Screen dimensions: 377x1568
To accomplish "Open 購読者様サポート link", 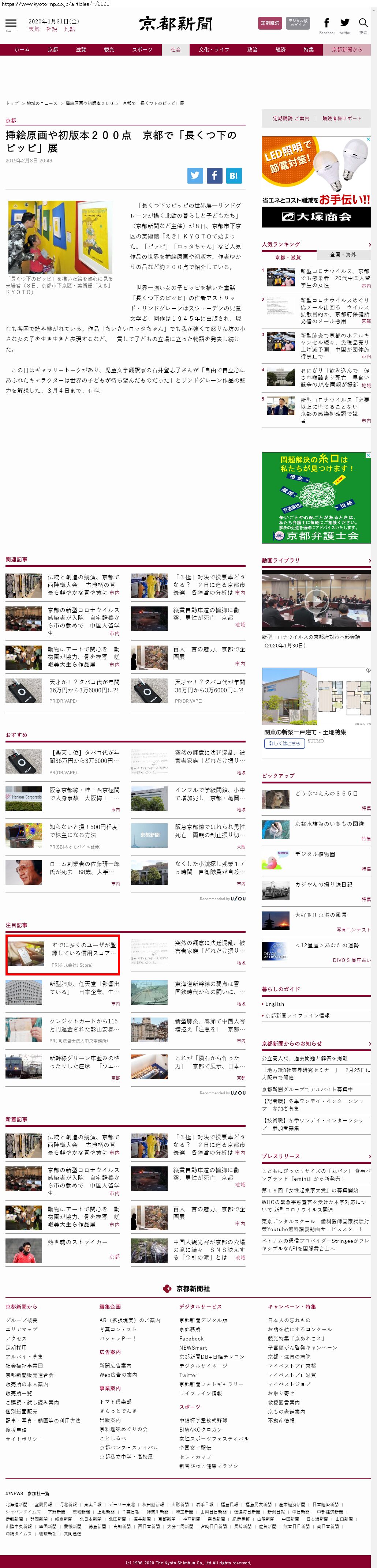I will (x=341, y=119).
